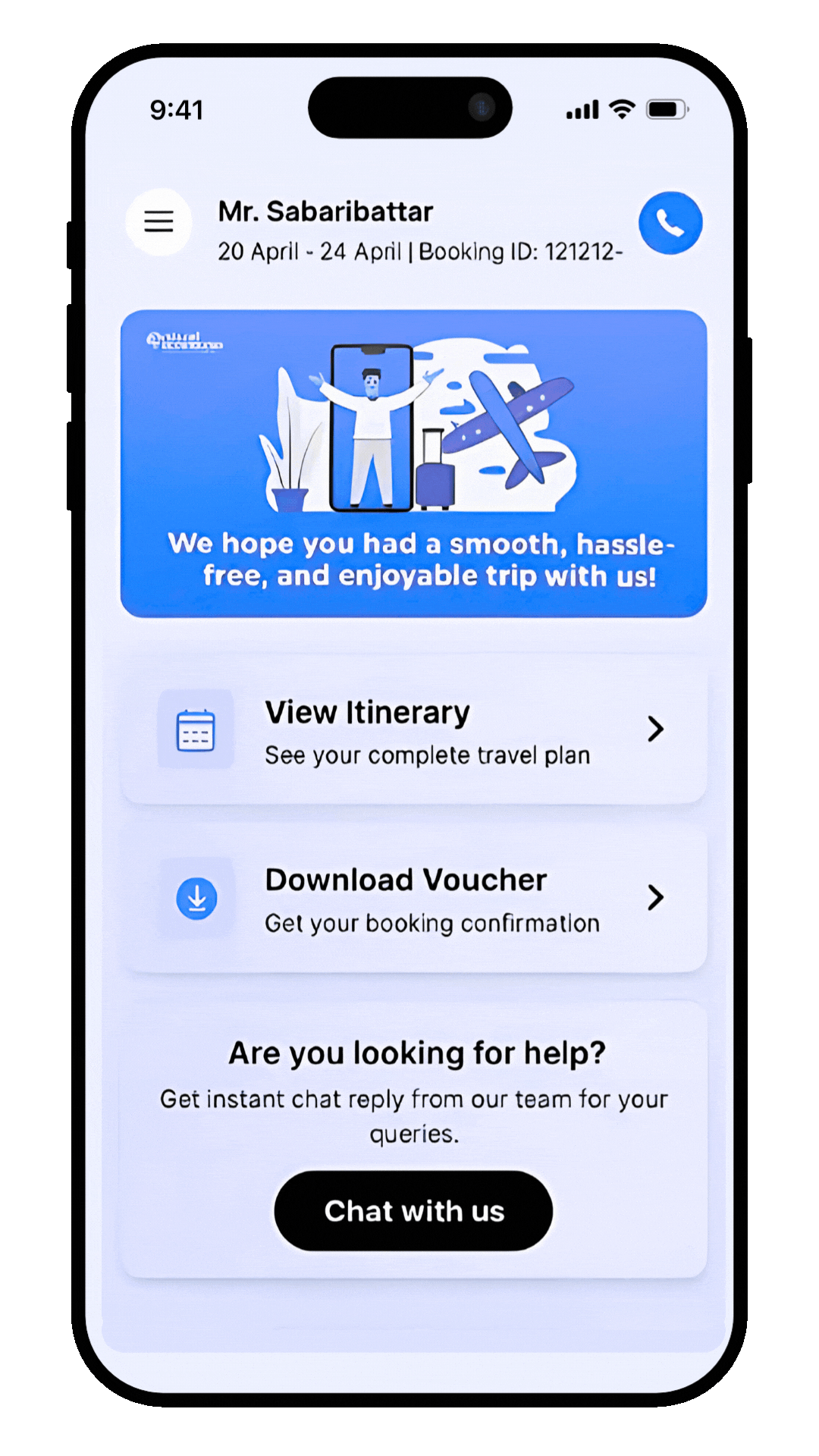Open the View Itinerary card

tap(413, 730)
